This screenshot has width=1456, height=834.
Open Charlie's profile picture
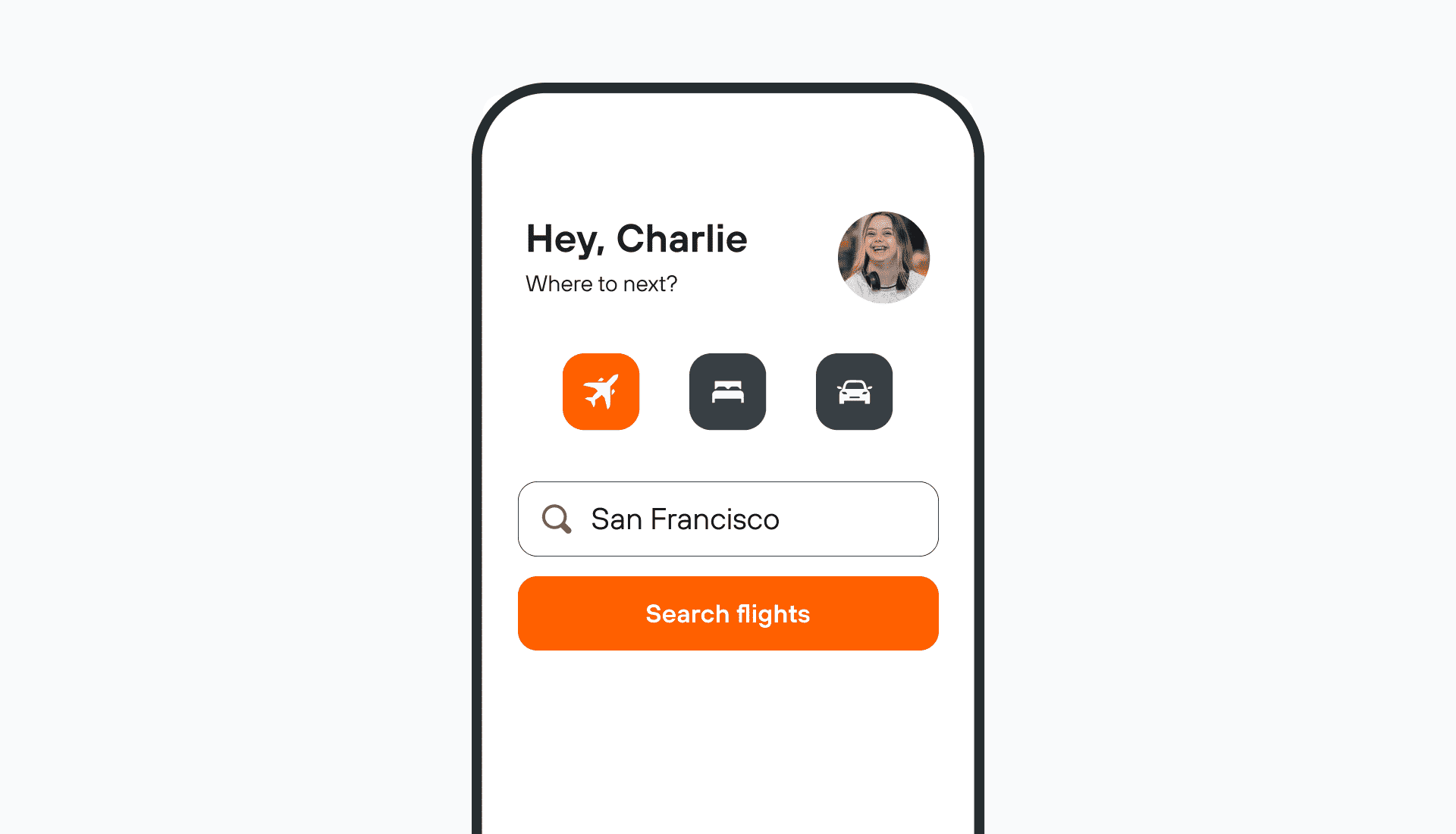pyautogui.click(x=883, y=258)
